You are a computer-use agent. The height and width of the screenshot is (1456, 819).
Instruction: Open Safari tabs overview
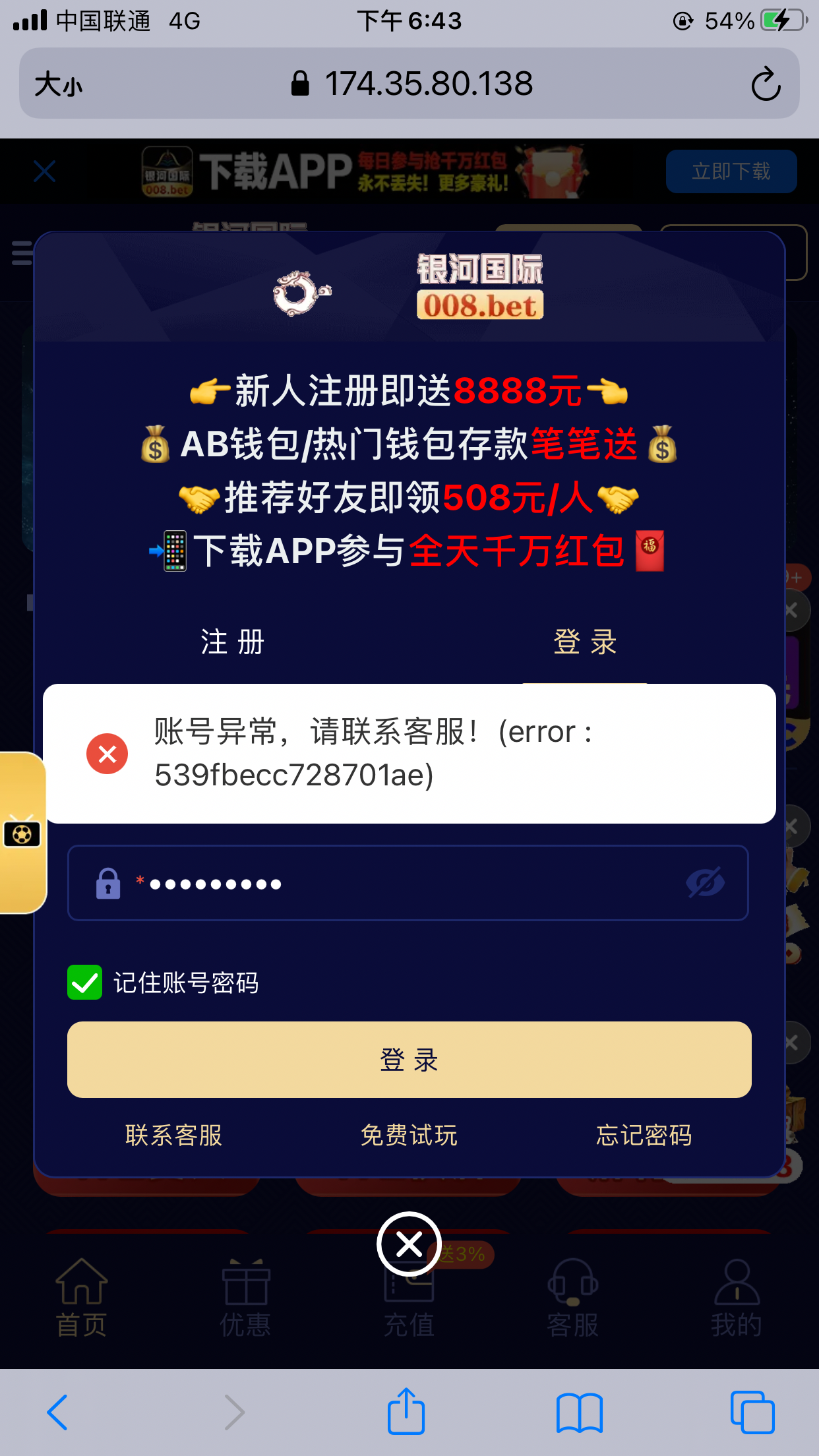tap(752, 1412)
